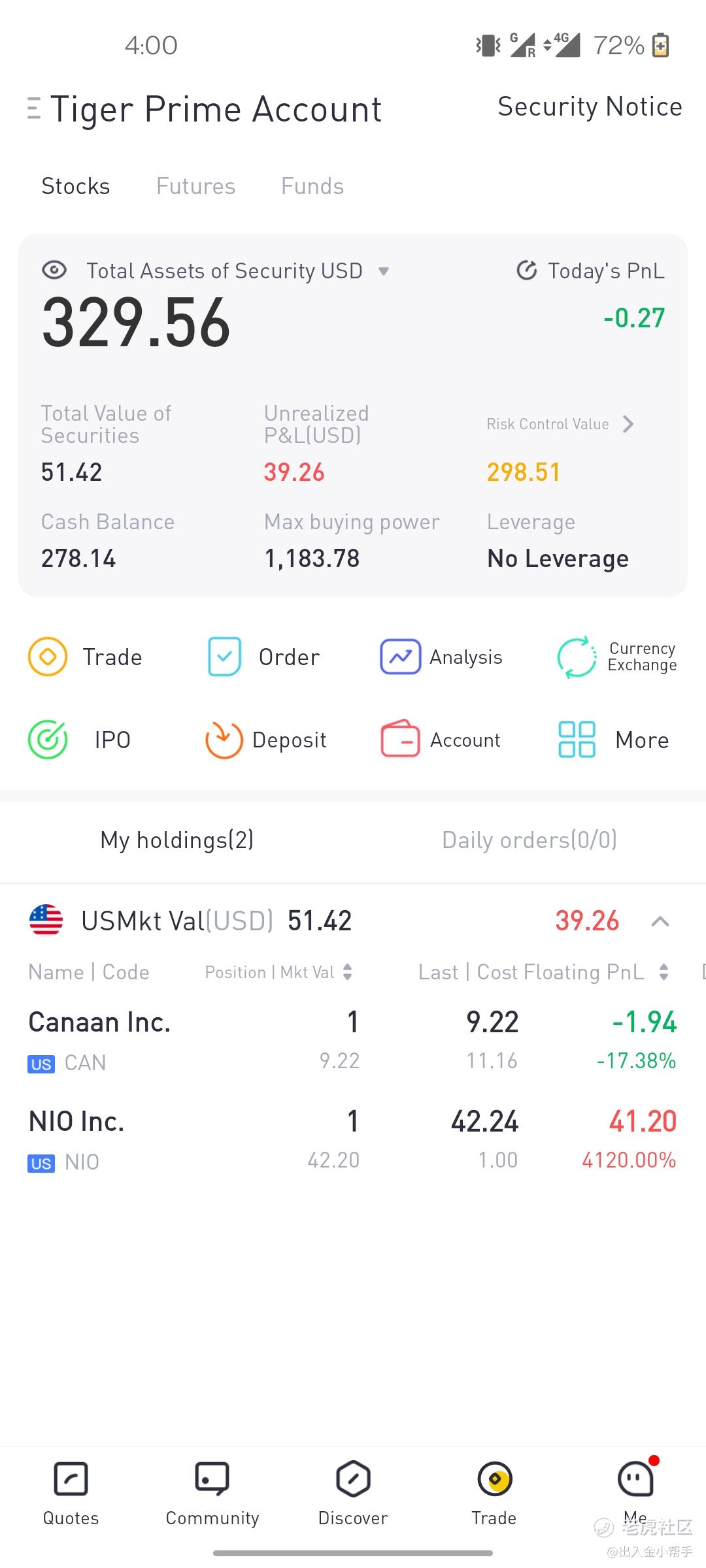Switch to the Funds tab

click(312, 186)
